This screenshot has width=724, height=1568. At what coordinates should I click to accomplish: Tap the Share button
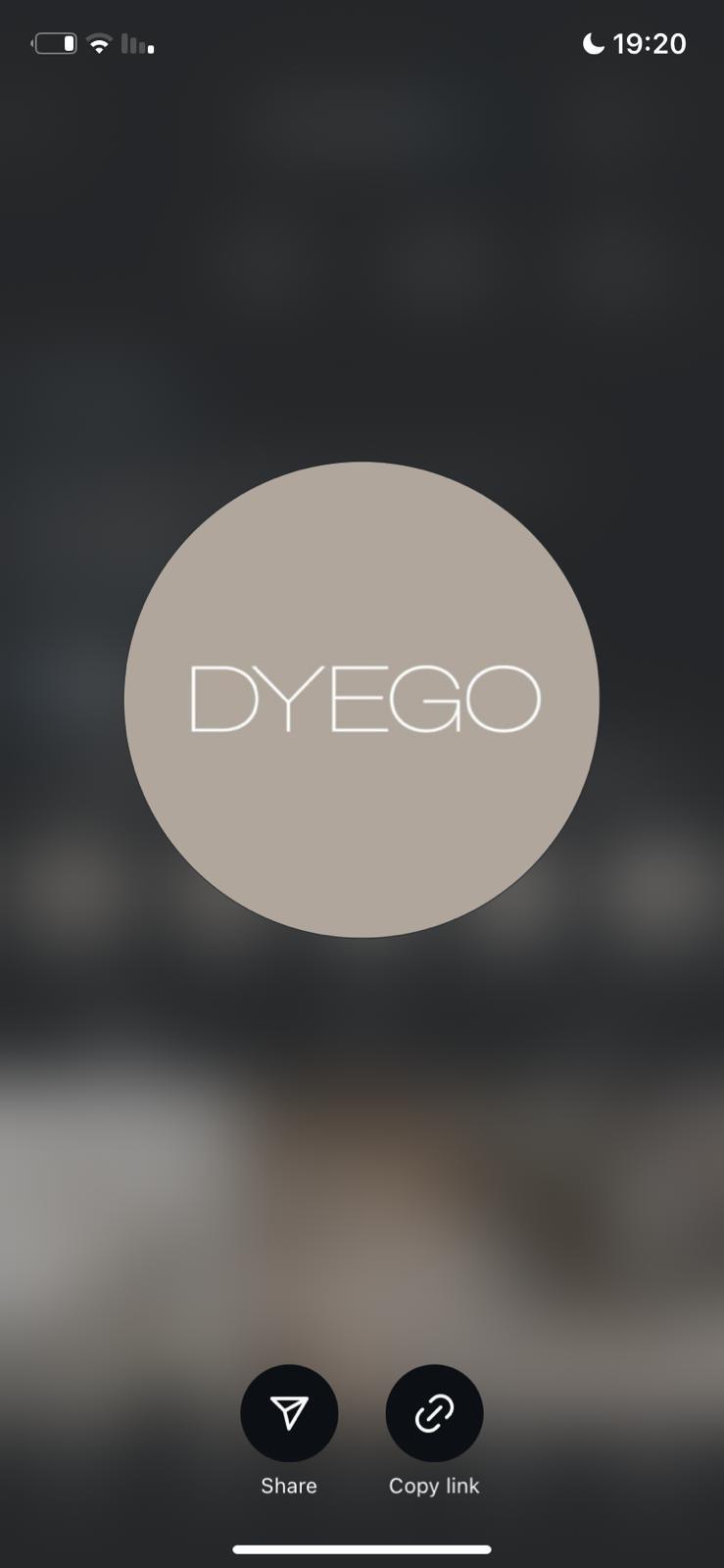click(289, 1413)
